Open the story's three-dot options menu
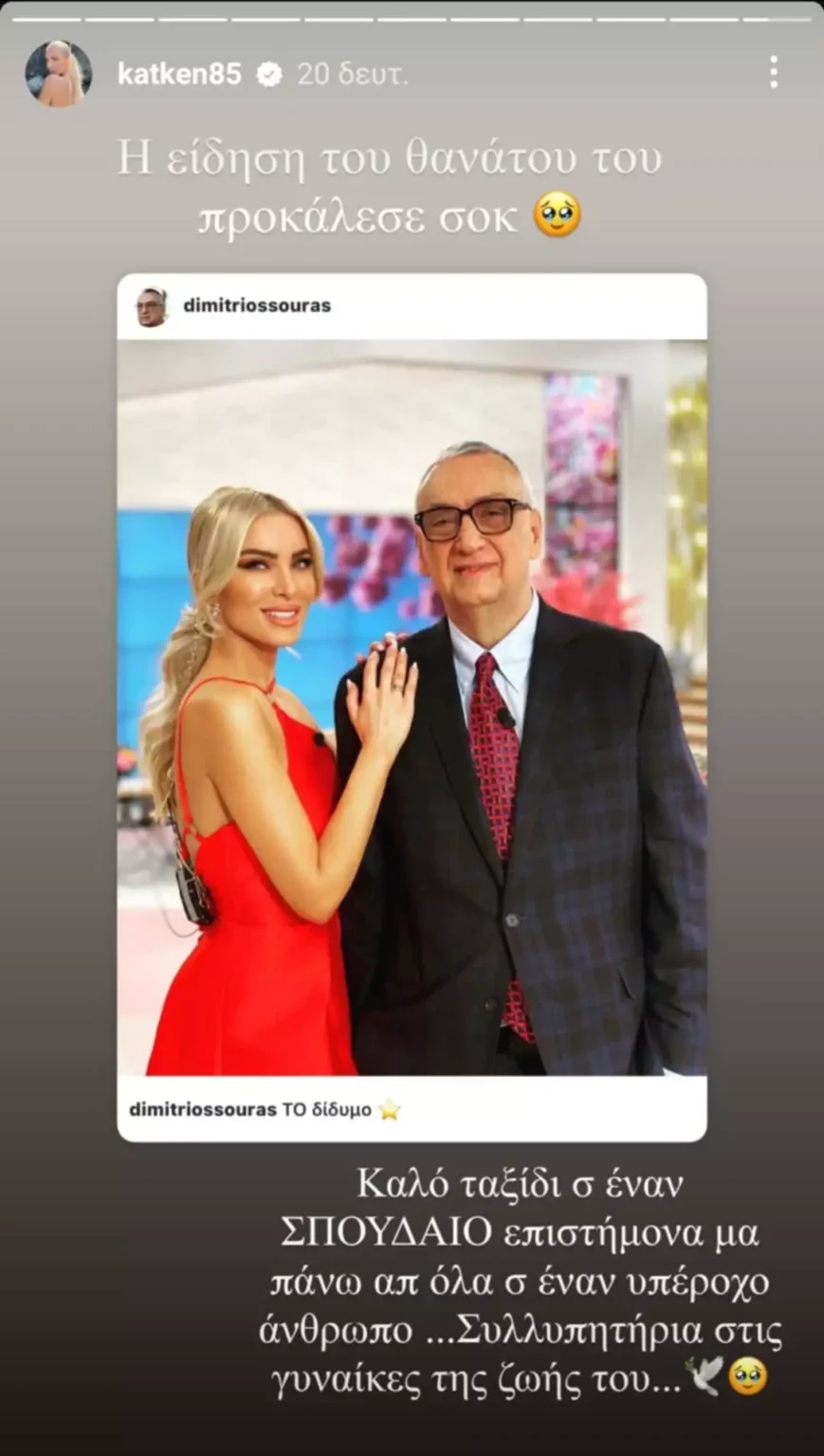 (774, 73)
